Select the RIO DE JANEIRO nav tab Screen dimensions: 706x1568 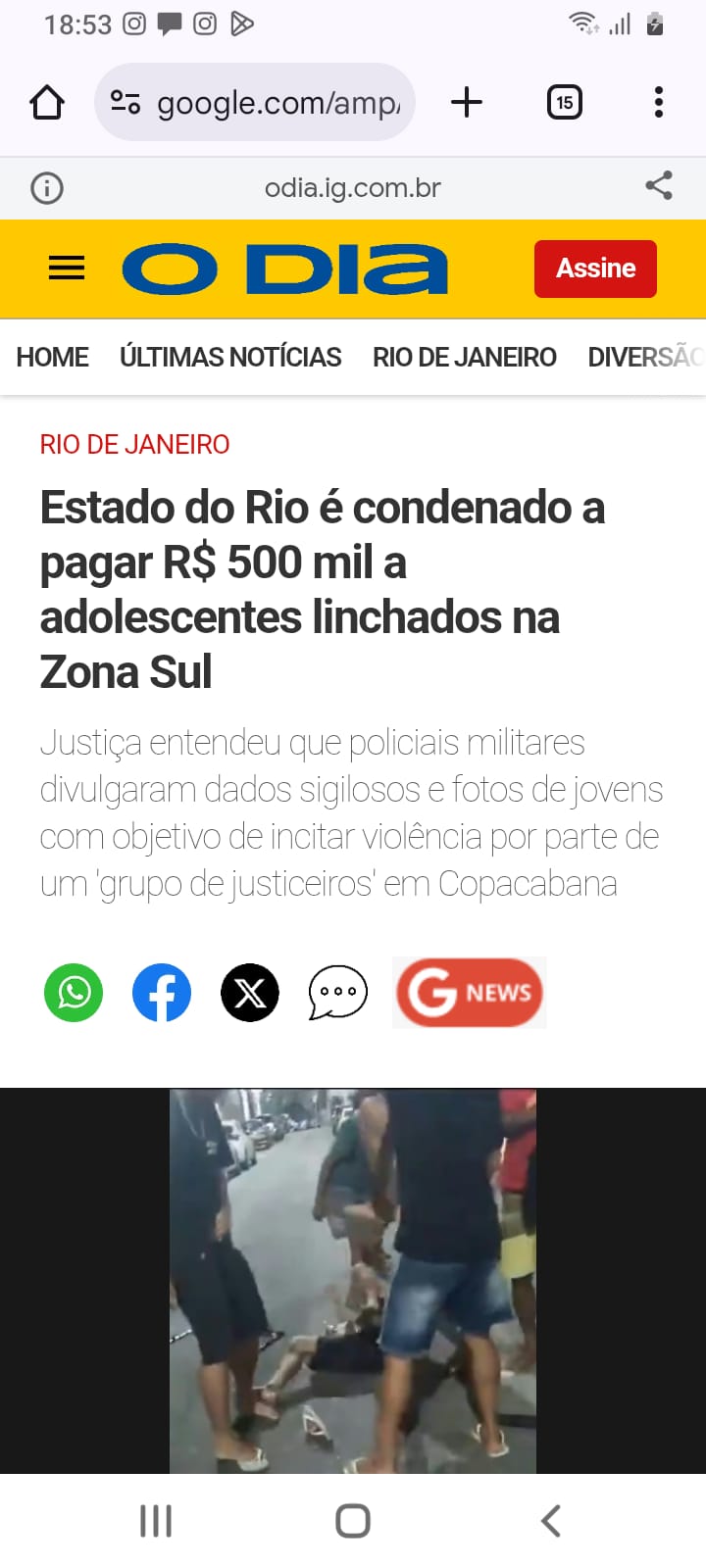point(465,357)
